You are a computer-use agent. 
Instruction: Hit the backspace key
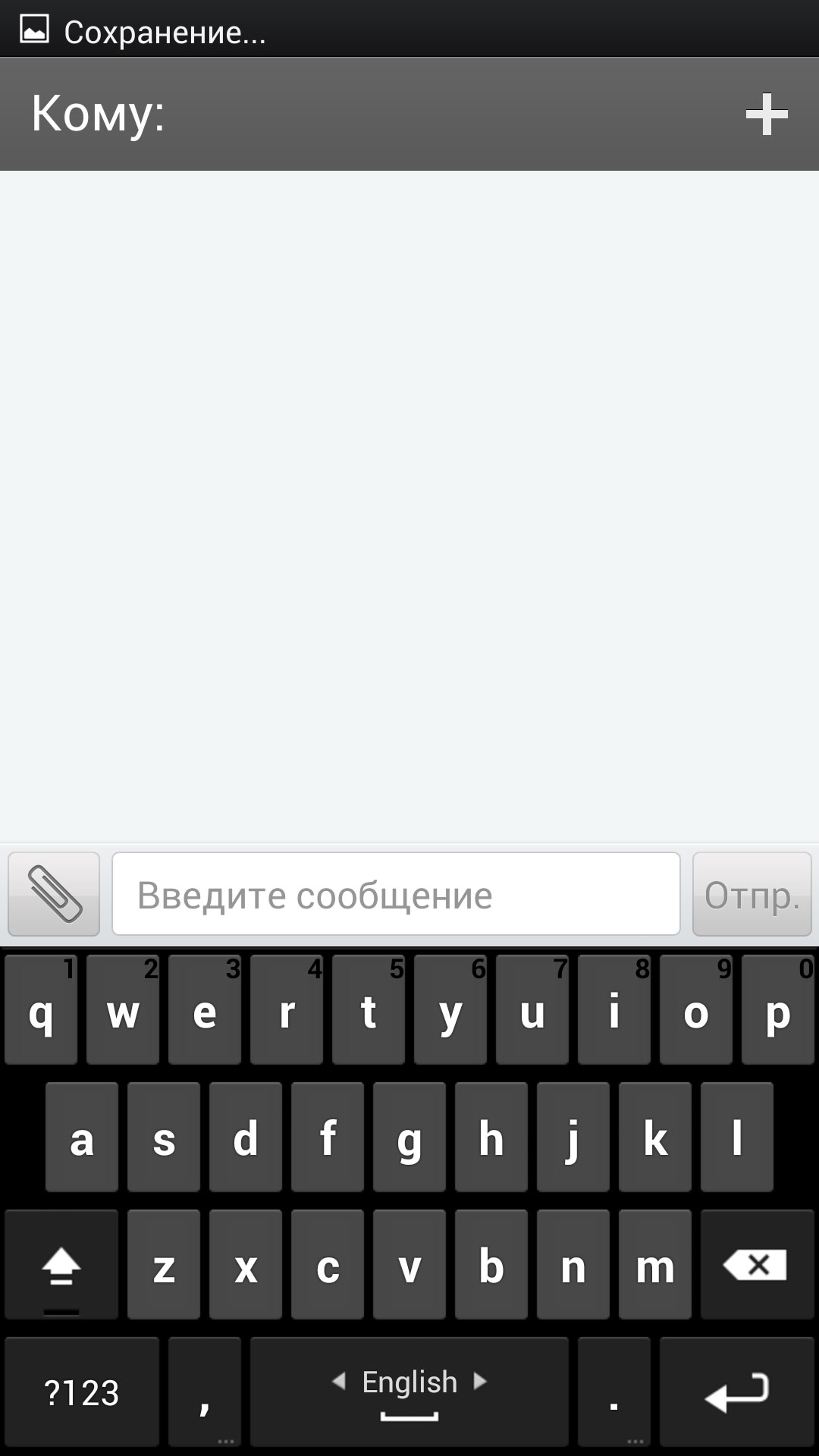[x=756, y=1265]
